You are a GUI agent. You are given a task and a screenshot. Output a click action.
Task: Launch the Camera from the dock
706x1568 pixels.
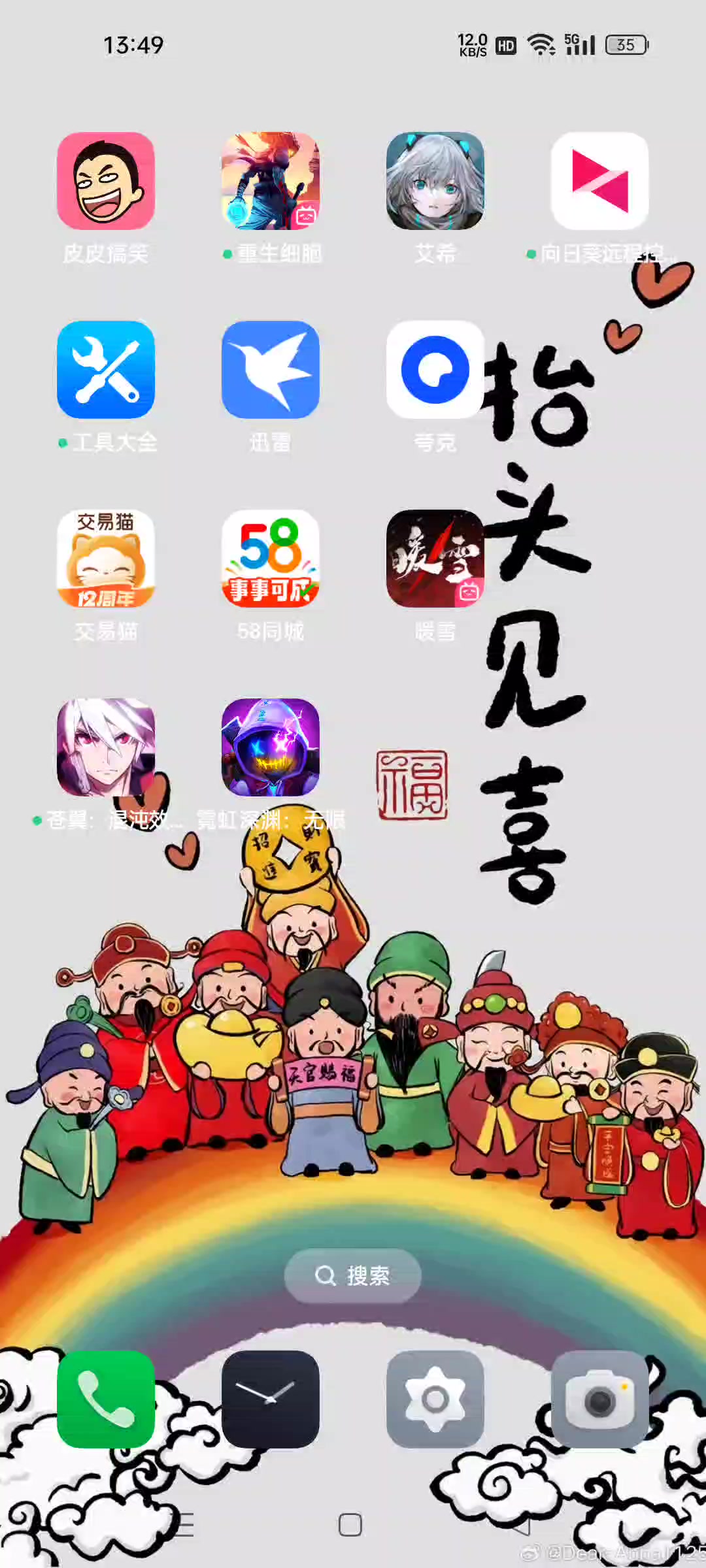[x=599, y=1399]
